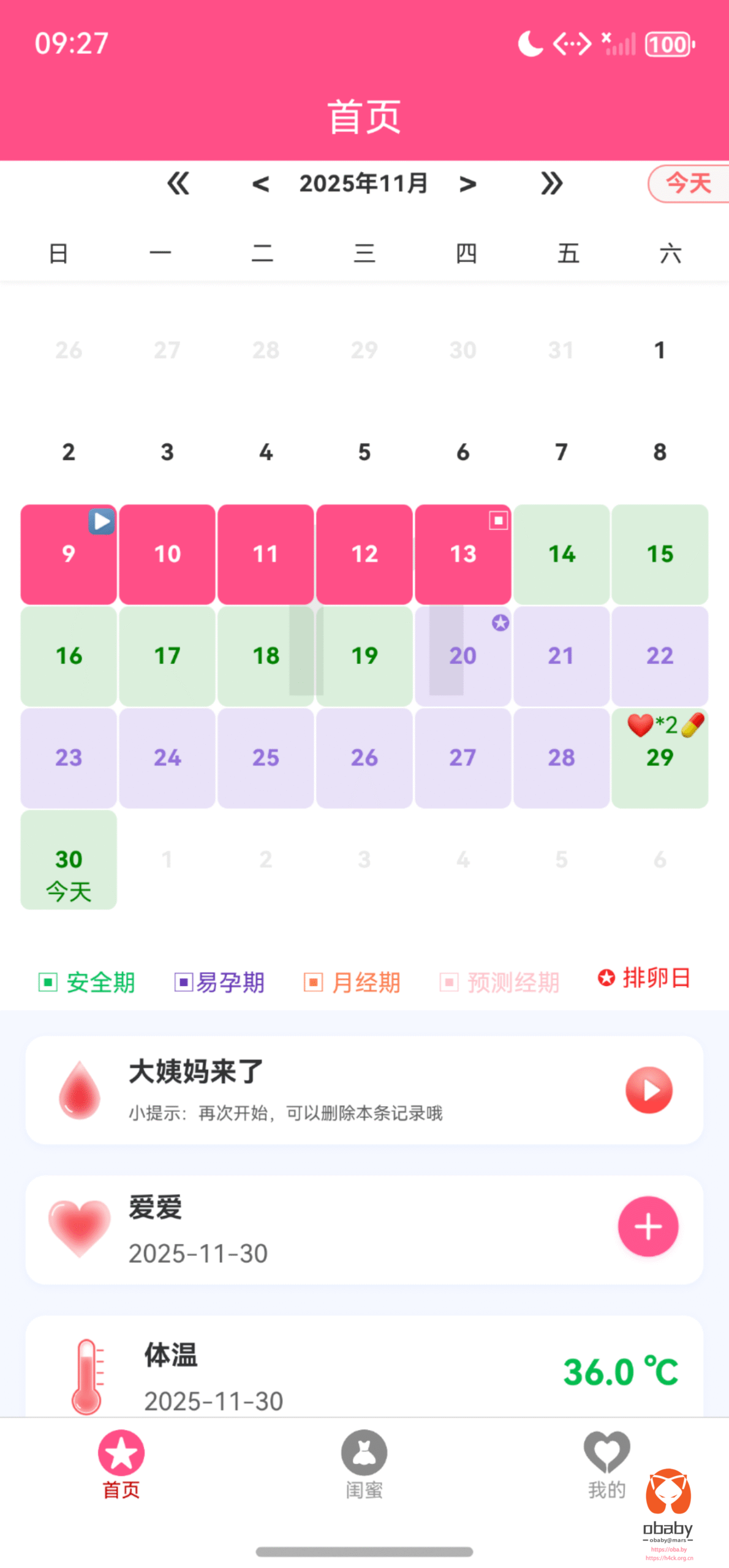
Task: Select ovulation day November 20
Action: coord(463,655)
